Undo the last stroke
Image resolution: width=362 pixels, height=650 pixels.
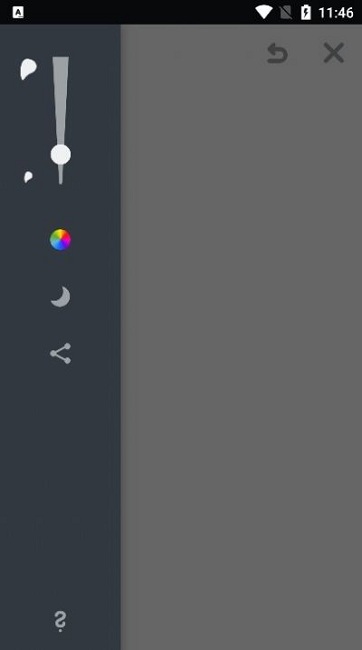click(277, 53)
